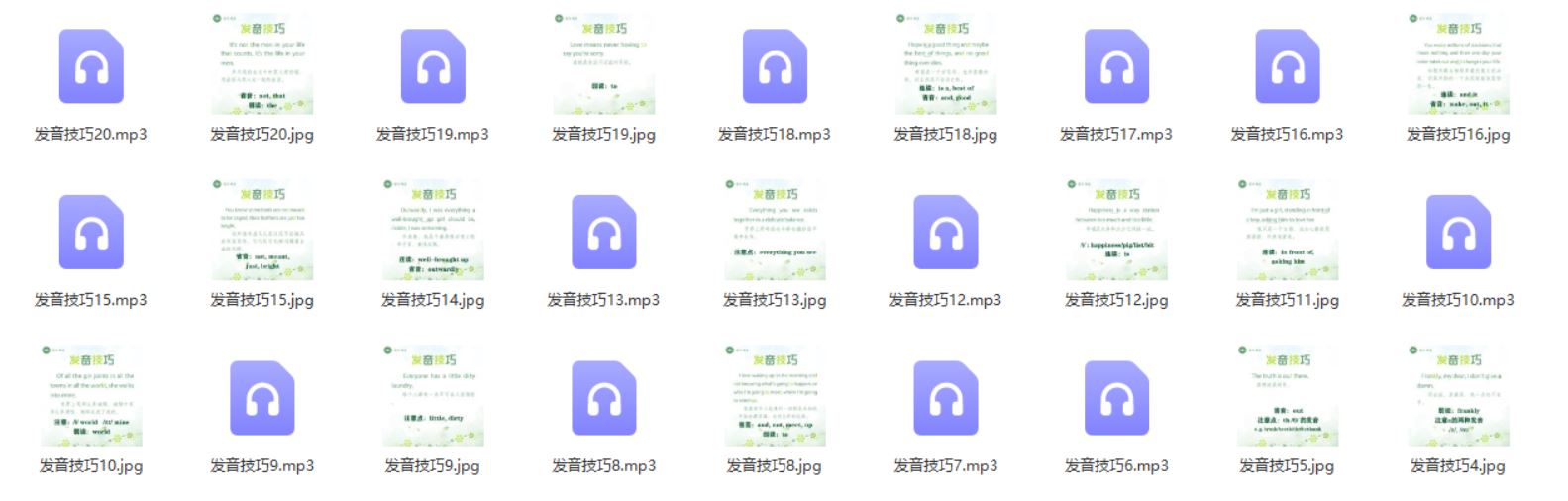Open image 发音技巧14.jpg

433,230
